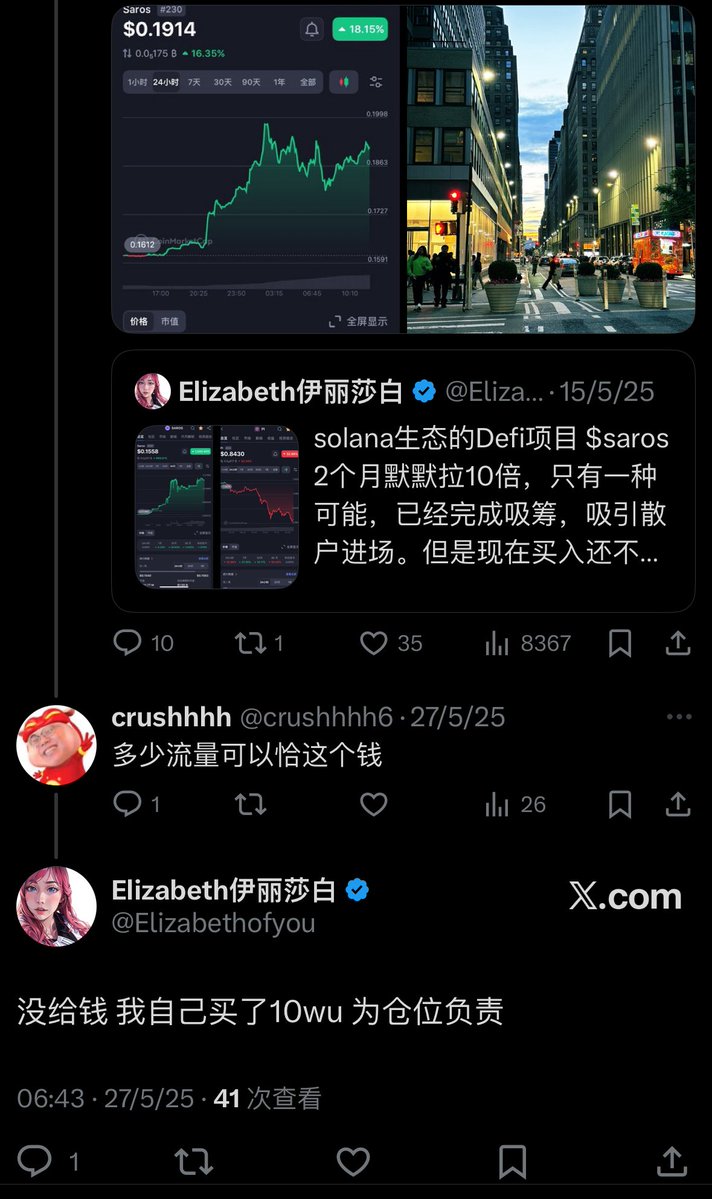Bookmark crushhhh's comment

pos(620,804)
